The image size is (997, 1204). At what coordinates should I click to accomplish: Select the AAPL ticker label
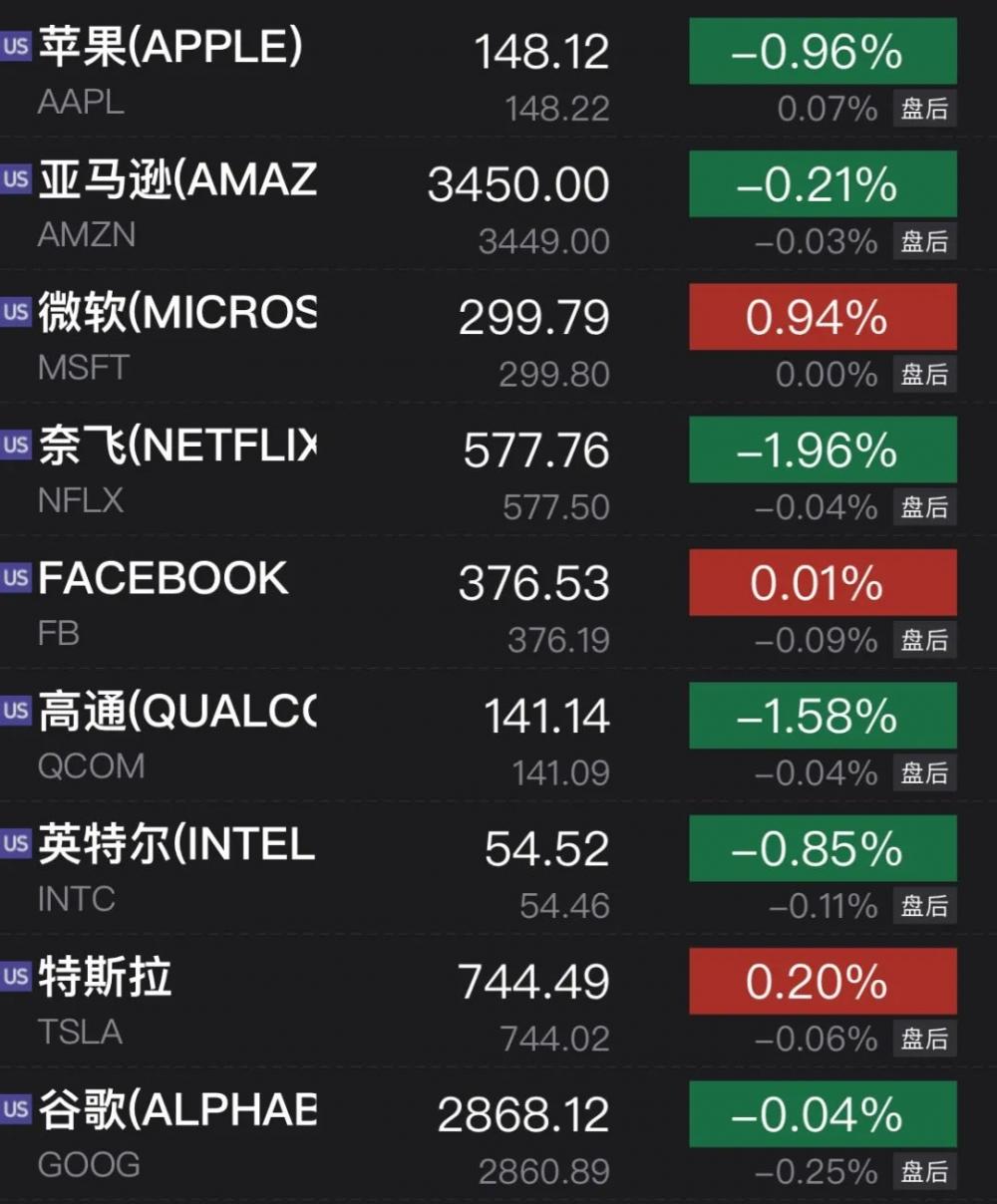tap(80, 104)
